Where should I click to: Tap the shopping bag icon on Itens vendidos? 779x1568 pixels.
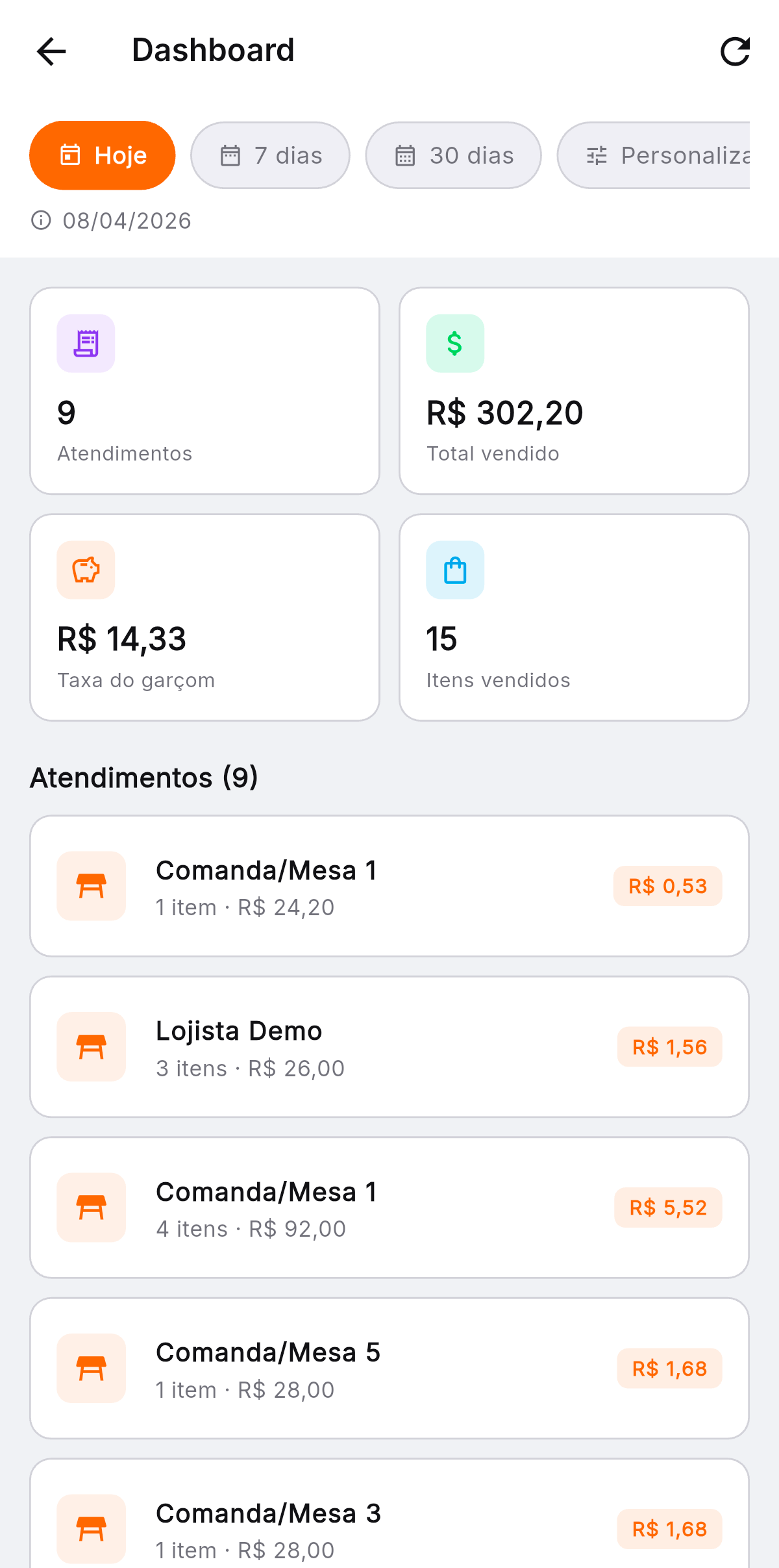coord(454,570)
